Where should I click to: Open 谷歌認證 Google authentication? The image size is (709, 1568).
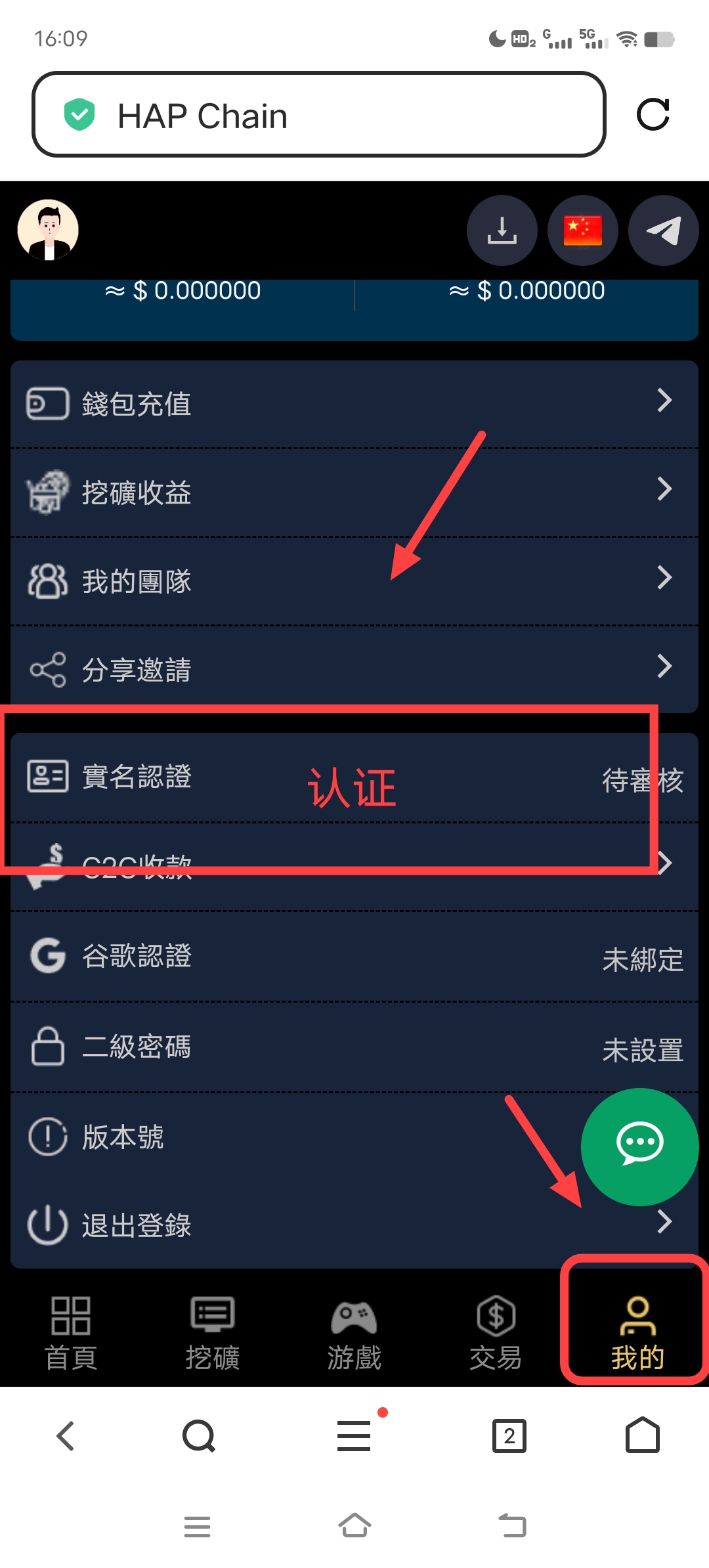coord(354,956)
